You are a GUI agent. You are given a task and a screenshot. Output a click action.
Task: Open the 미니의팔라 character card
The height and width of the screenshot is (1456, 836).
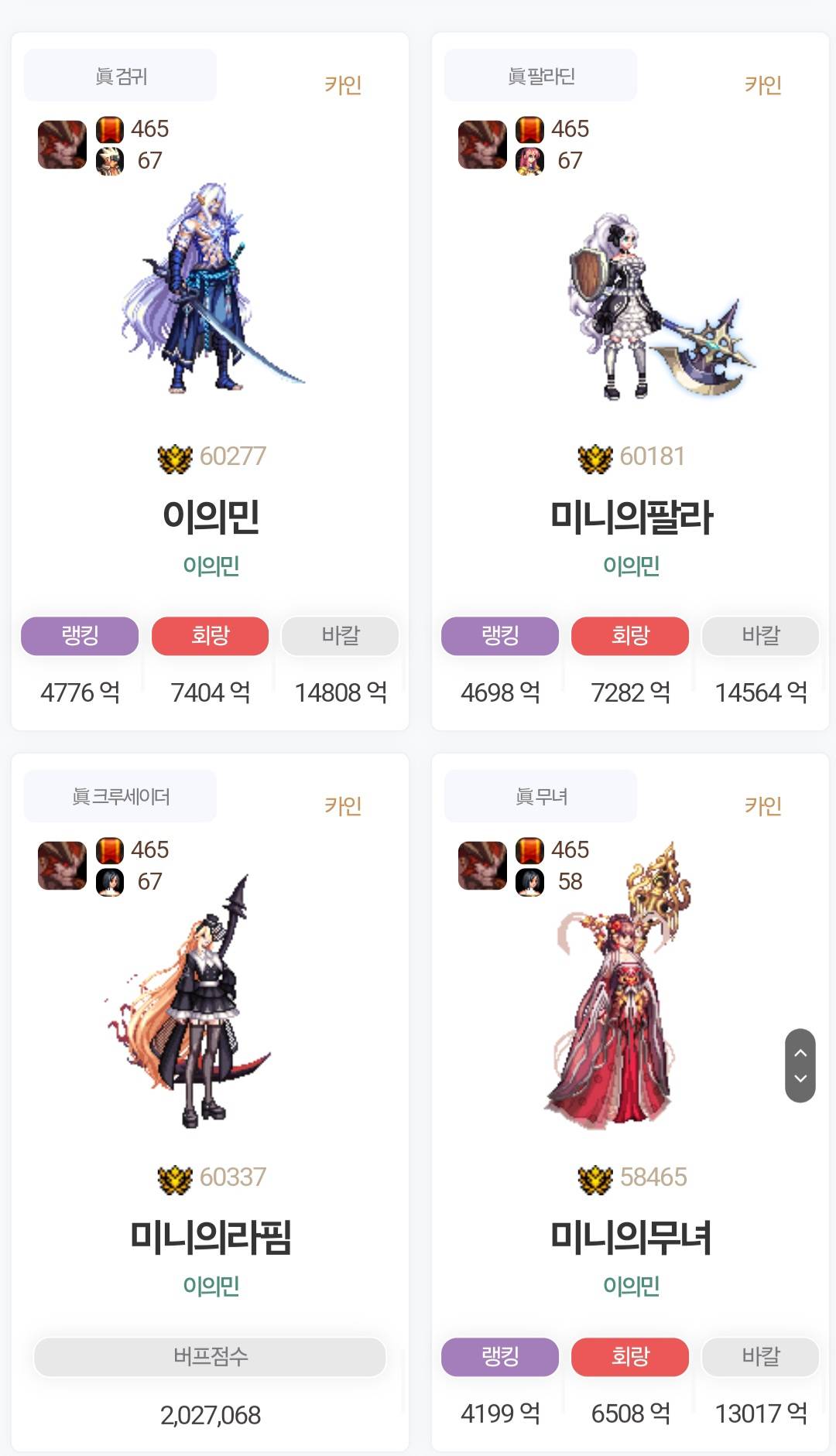coord(630,516)
